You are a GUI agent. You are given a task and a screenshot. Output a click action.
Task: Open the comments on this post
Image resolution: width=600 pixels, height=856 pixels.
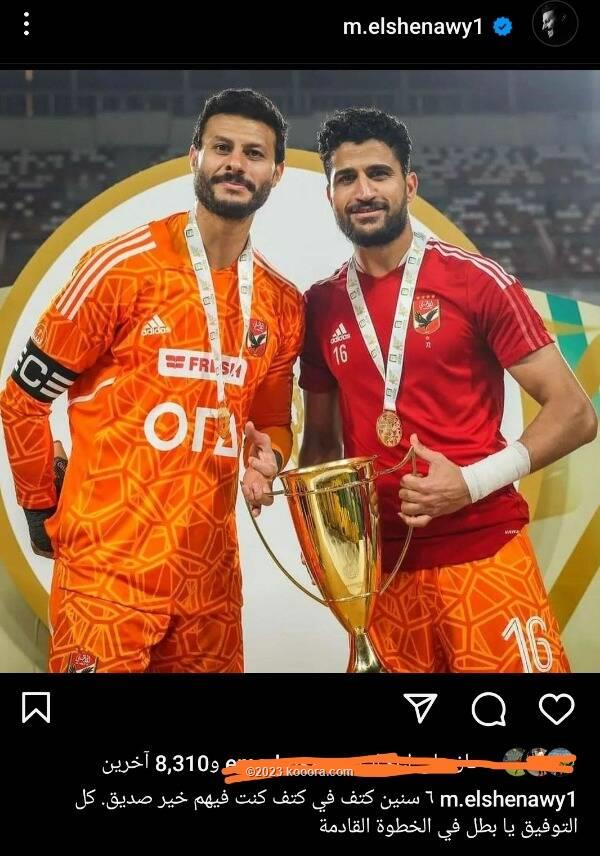(489, 709)
